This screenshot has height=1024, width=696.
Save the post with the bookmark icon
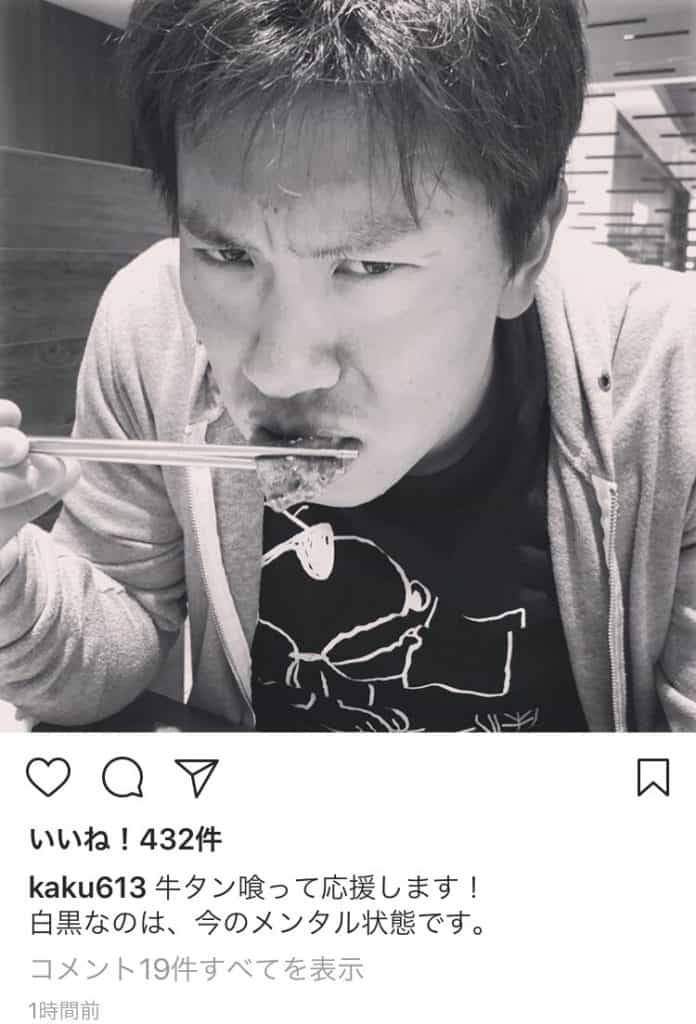pyautogui.click(x=653, y=777)
